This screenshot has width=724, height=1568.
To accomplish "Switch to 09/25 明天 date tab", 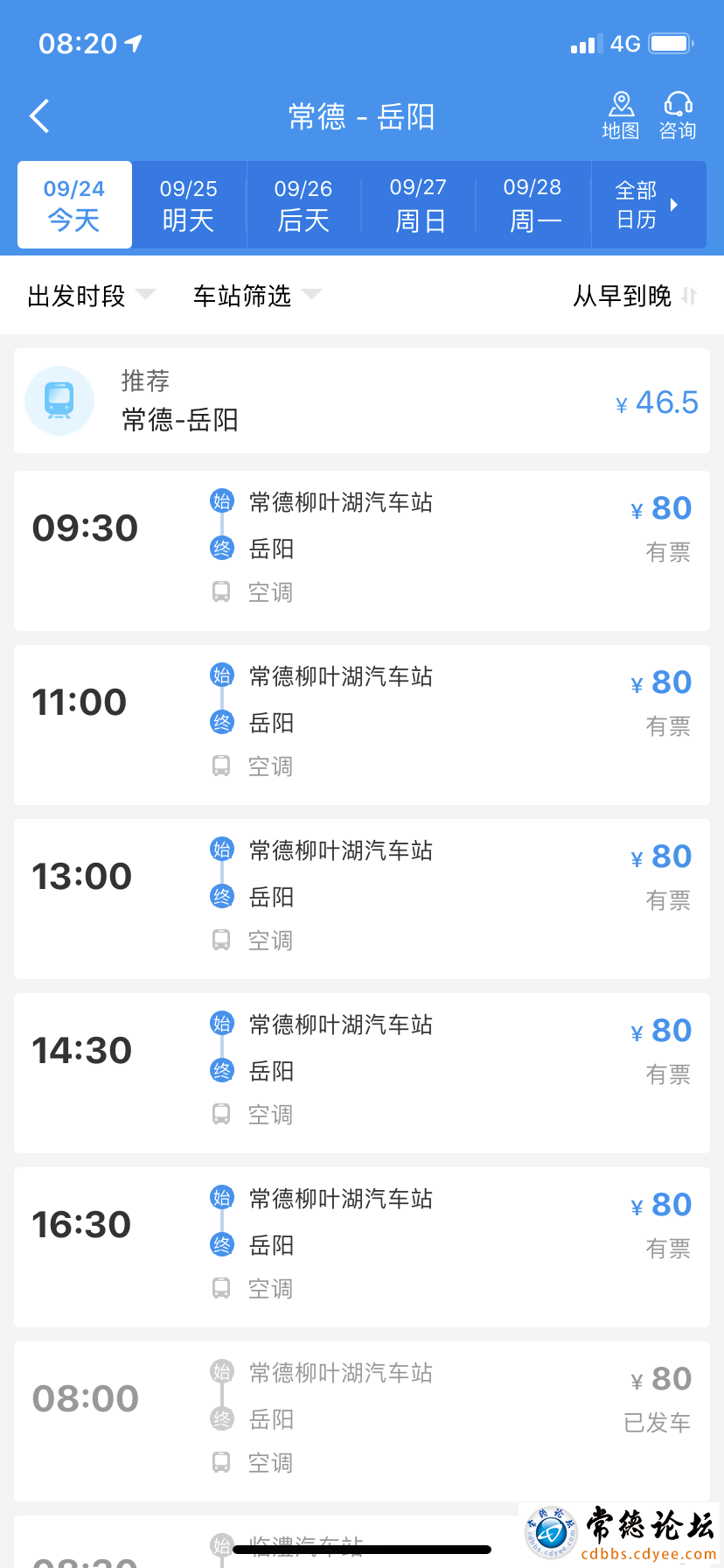I will tap(189, 205).
